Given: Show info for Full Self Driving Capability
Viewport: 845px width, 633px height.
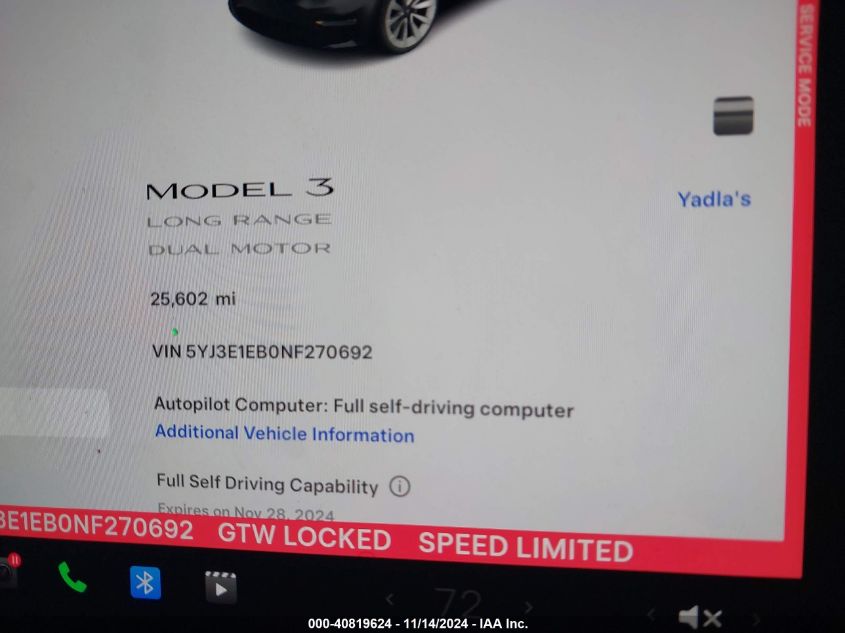Looking at the screenshot, I should tap(399, 487).
